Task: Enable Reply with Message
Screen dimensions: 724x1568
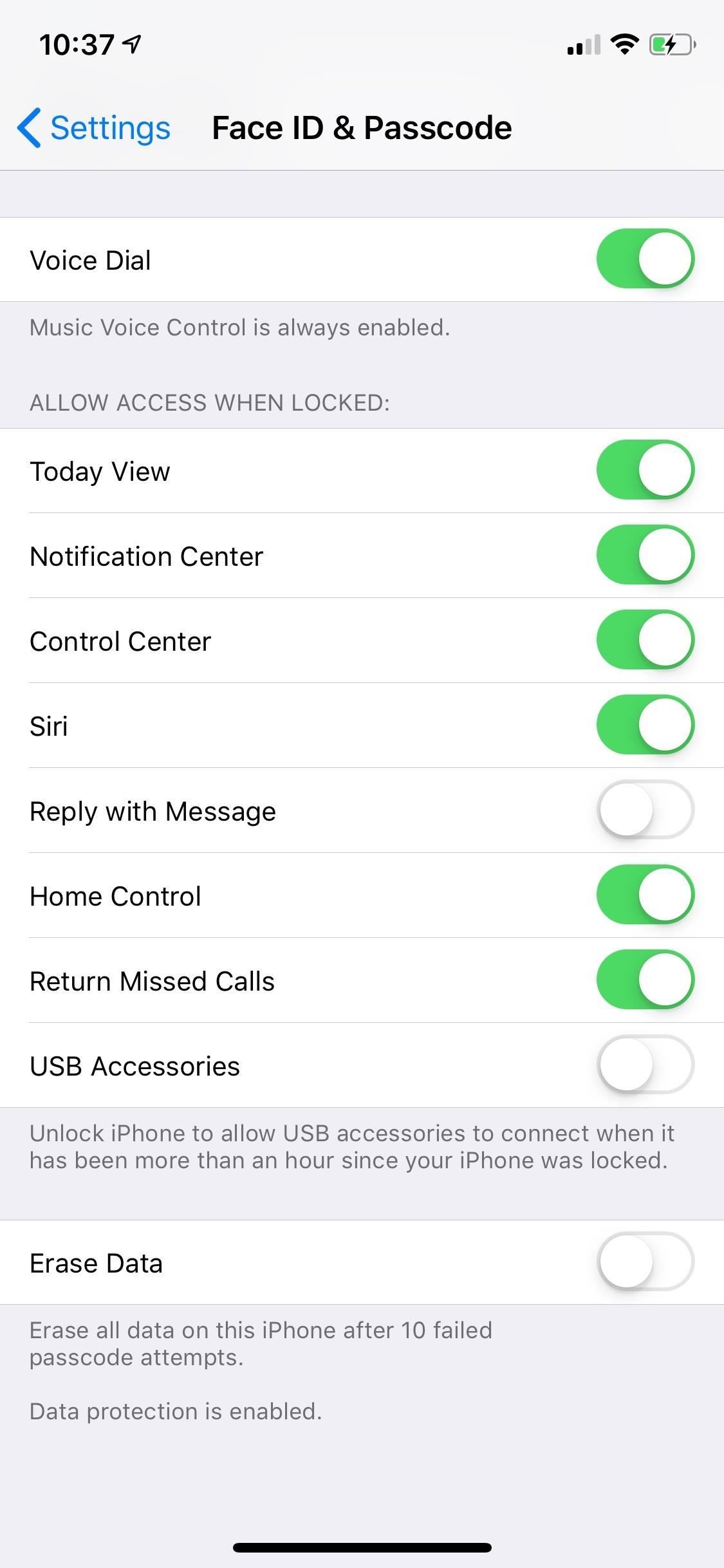Action: click(645, 810)
